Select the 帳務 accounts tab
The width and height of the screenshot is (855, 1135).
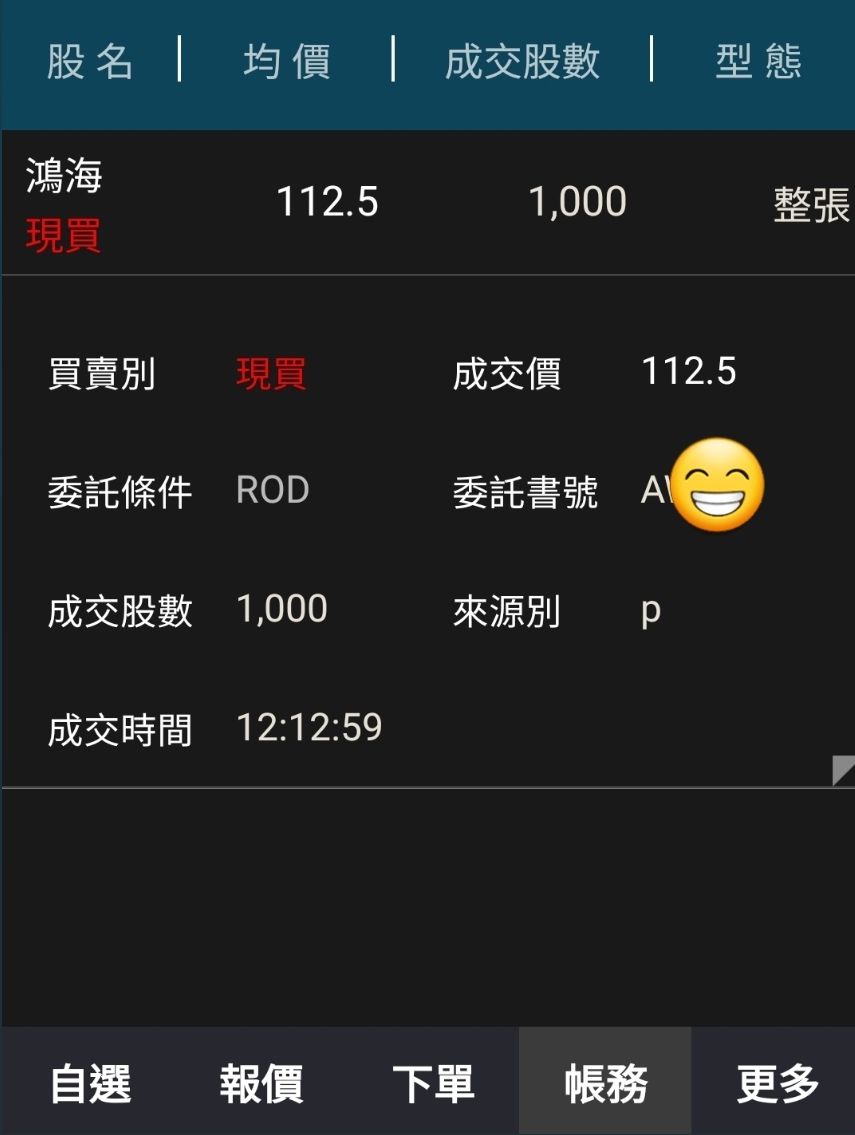coord(605,1083)
